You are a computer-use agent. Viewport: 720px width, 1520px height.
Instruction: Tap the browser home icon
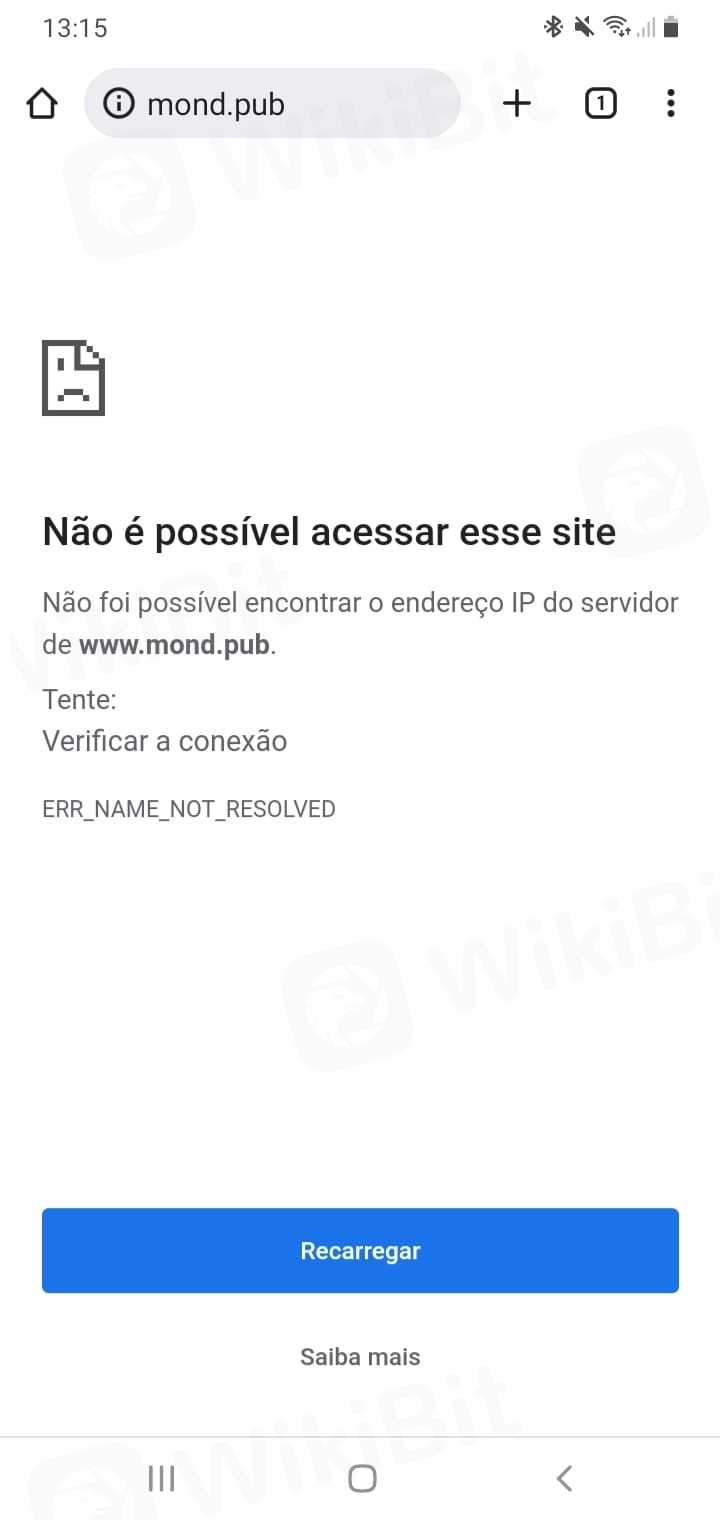tap(42, 103)
